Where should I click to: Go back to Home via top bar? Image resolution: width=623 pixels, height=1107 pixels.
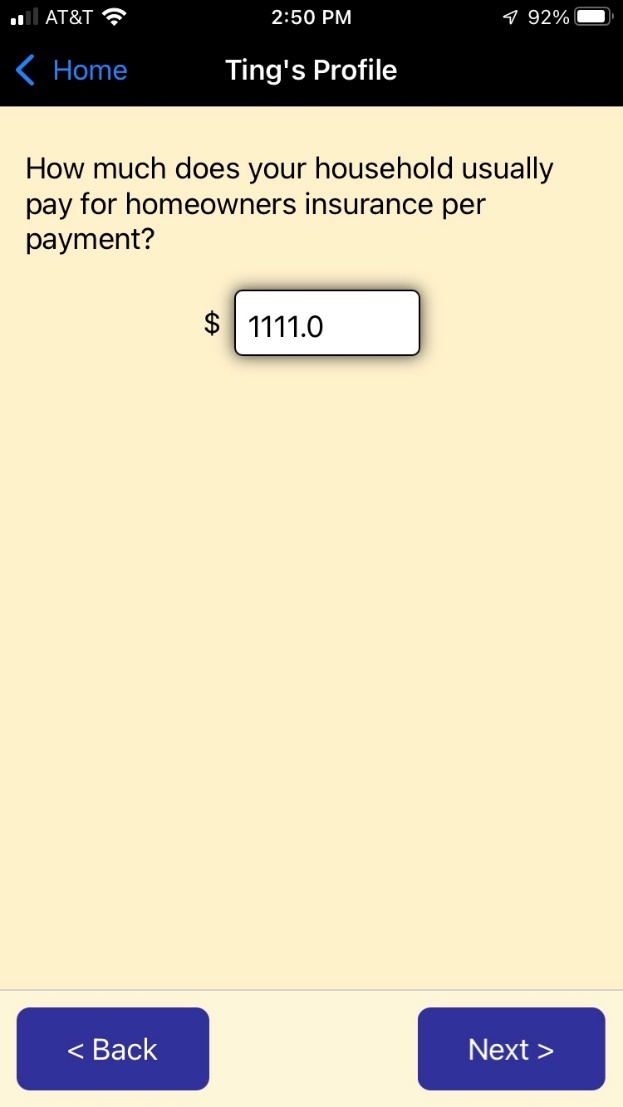[72, 70]
